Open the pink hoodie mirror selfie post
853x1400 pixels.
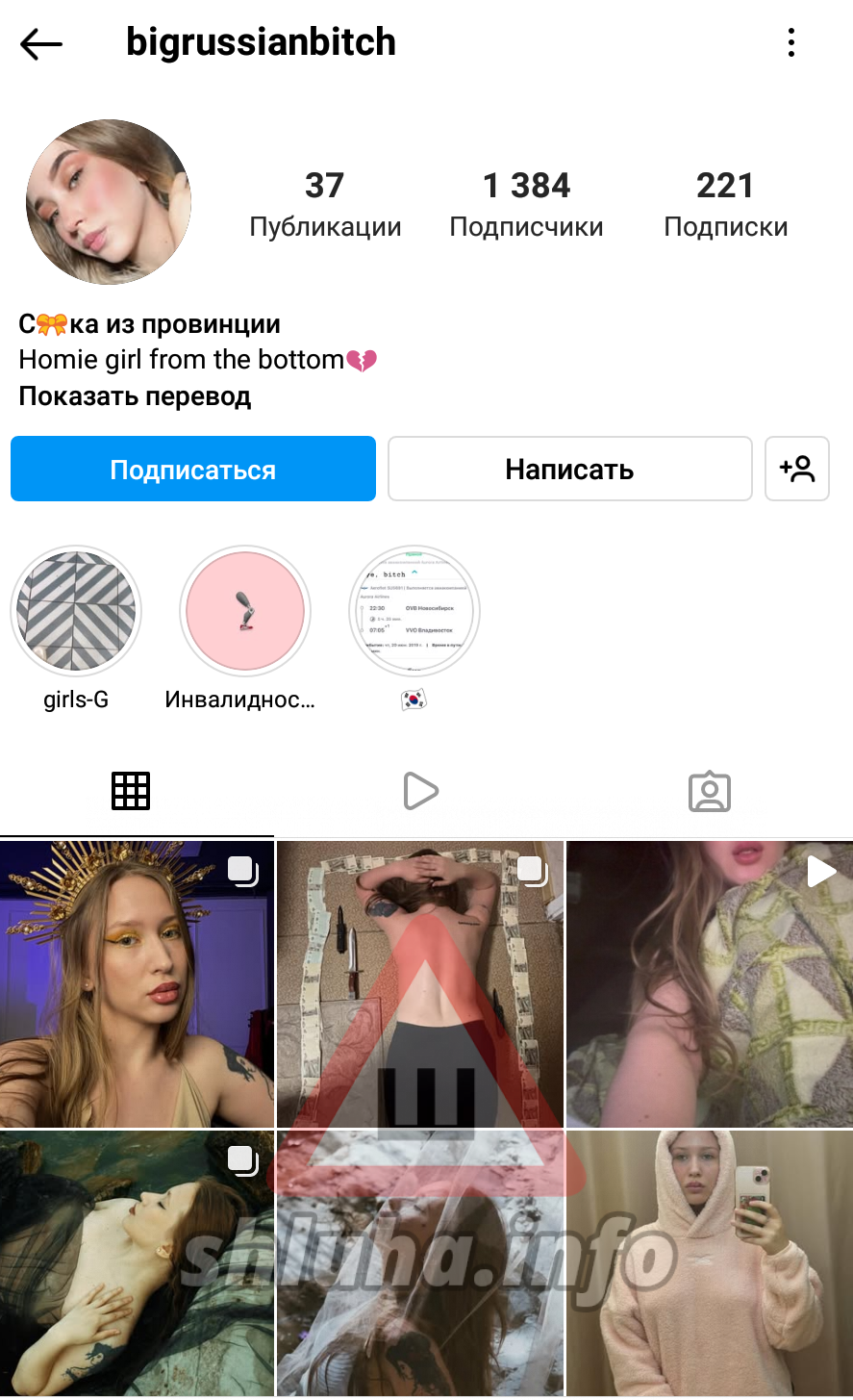click(x=710, y=1262)
